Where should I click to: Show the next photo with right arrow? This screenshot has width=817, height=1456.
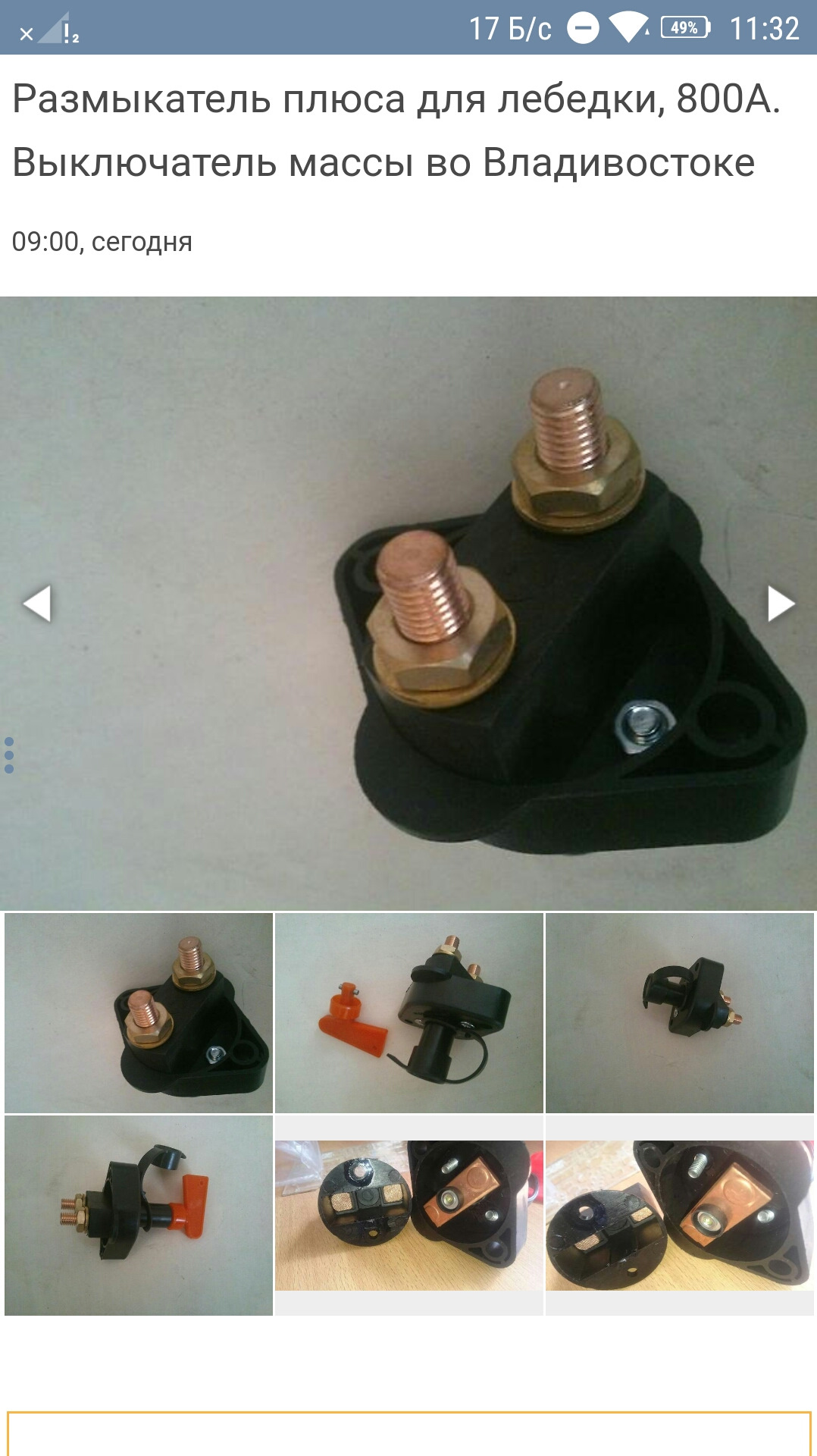click(781, 604)
